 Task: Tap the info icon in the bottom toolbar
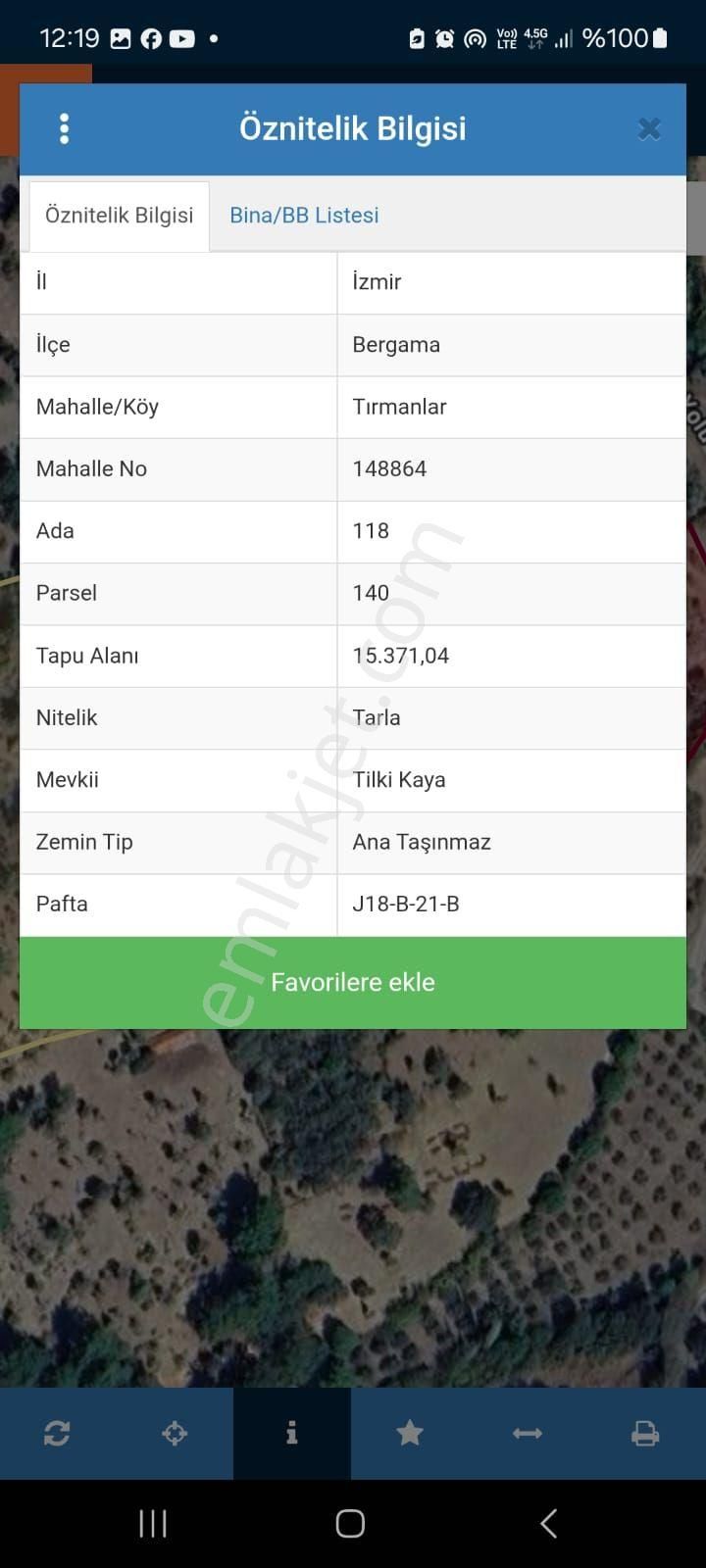291,1434
